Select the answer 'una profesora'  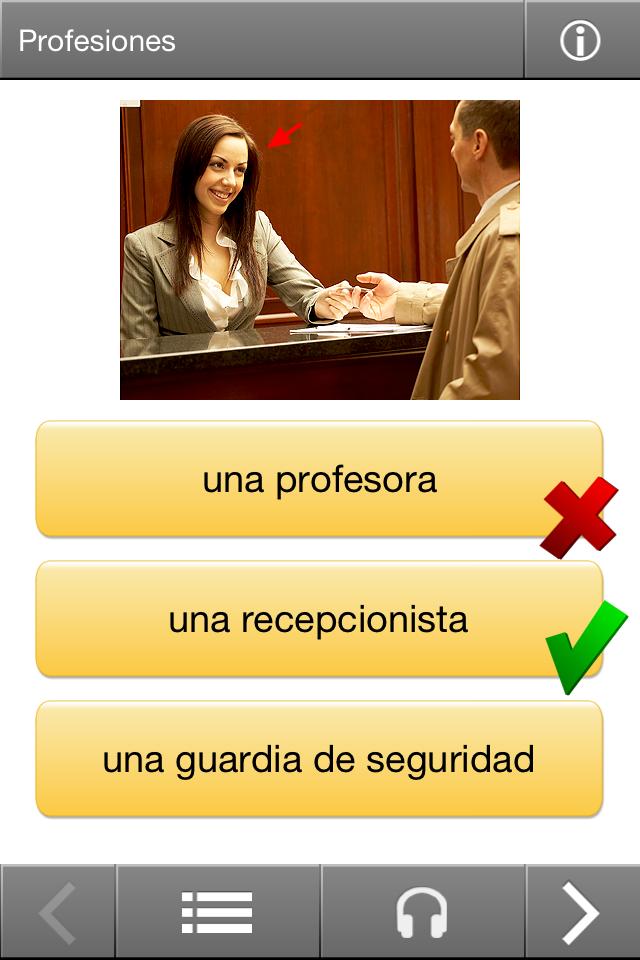319,480
